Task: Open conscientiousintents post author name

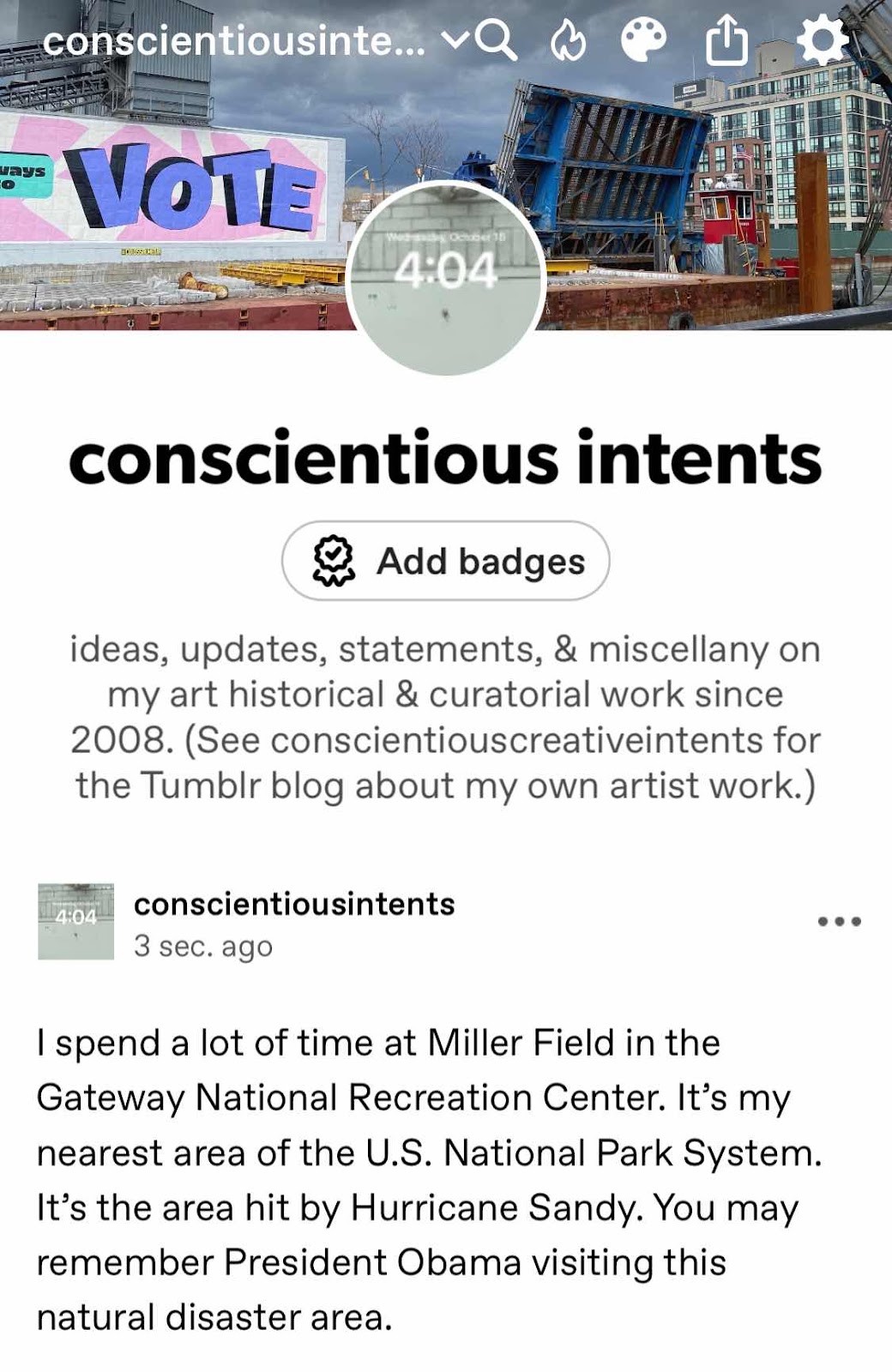Action: [294, 904]
